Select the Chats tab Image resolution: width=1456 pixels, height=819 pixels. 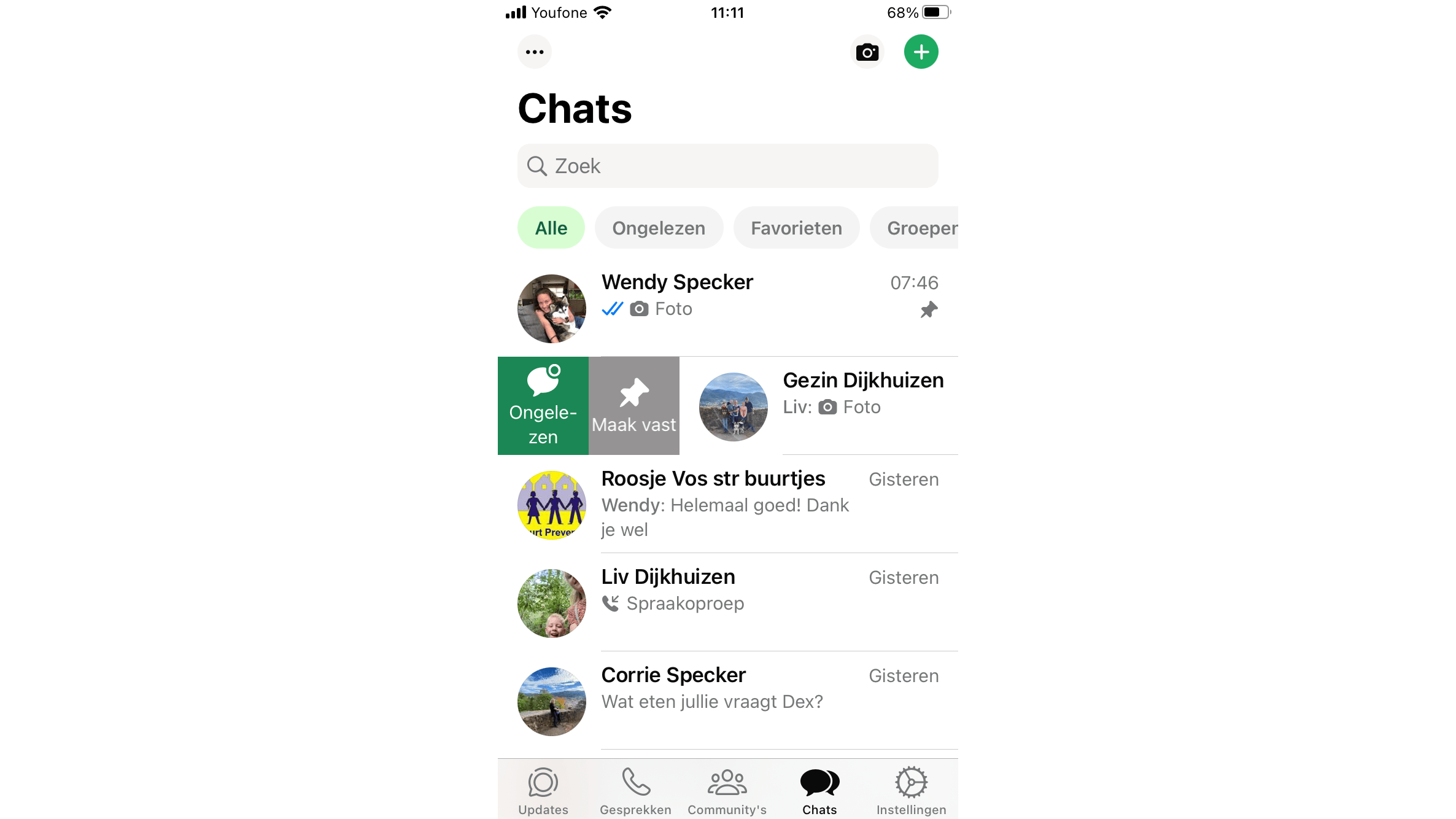tap(819, 791)
